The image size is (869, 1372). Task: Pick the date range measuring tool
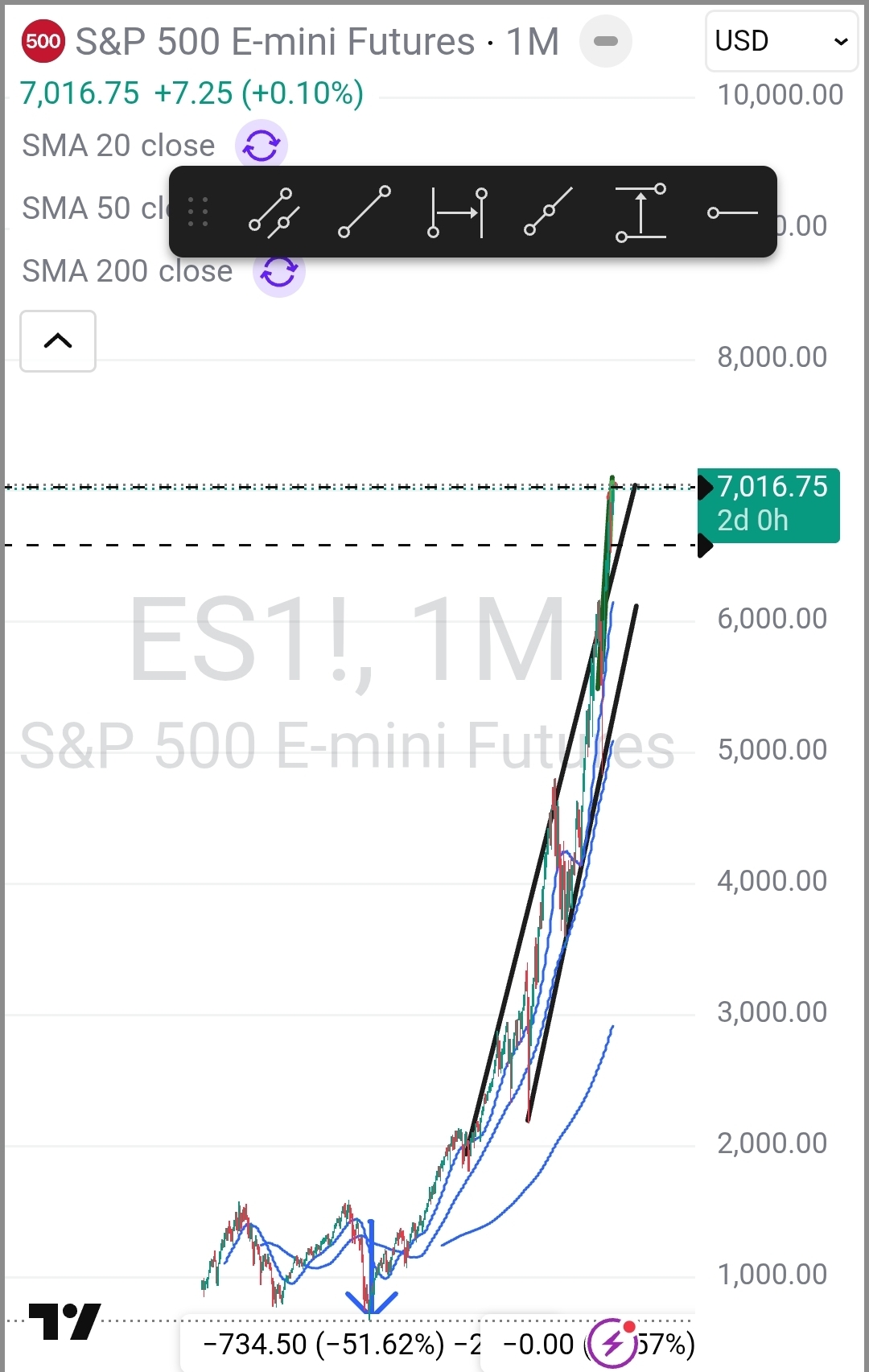(457, 212)
